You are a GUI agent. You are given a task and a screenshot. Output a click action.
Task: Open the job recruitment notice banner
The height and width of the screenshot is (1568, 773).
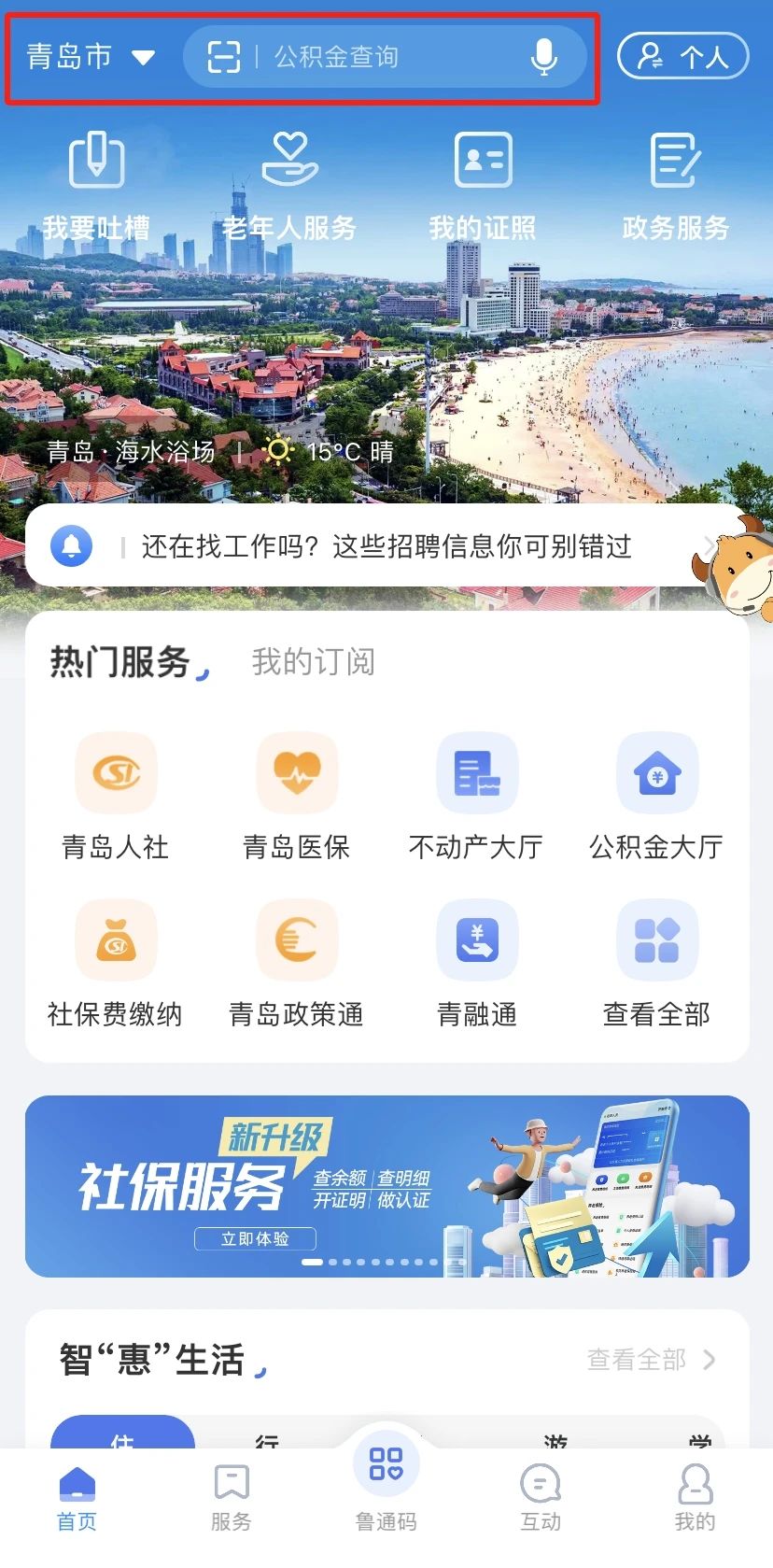click(386, 546)
